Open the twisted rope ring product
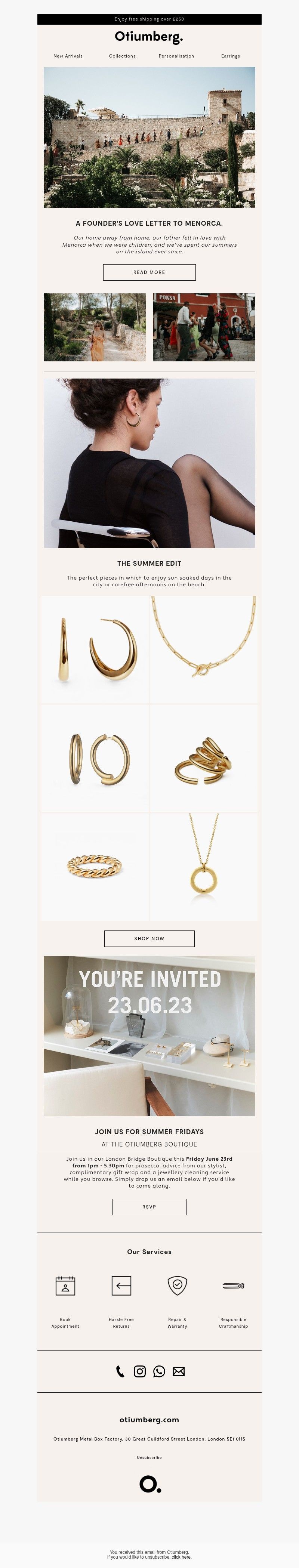The height and width of the screenshot is (1568, 299). pyautogui.click(x=95, y=866)
